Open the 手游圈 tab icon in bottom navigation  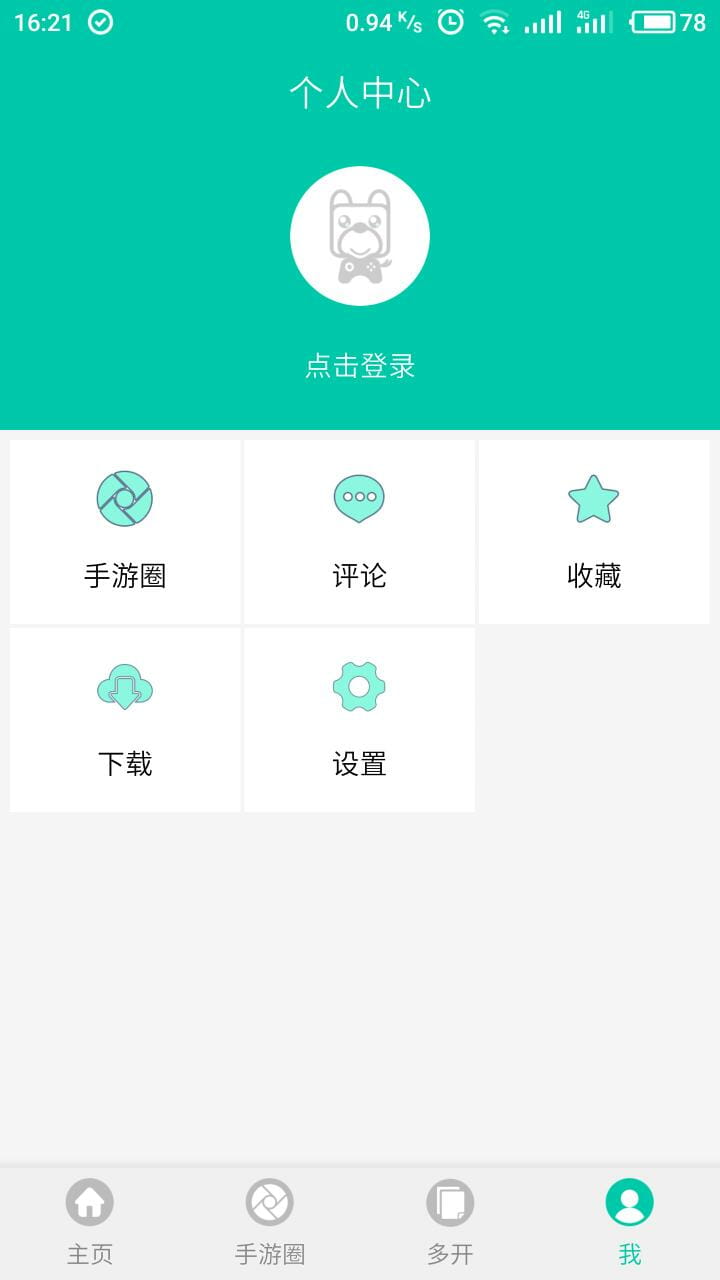click(x=269, y=1202)
